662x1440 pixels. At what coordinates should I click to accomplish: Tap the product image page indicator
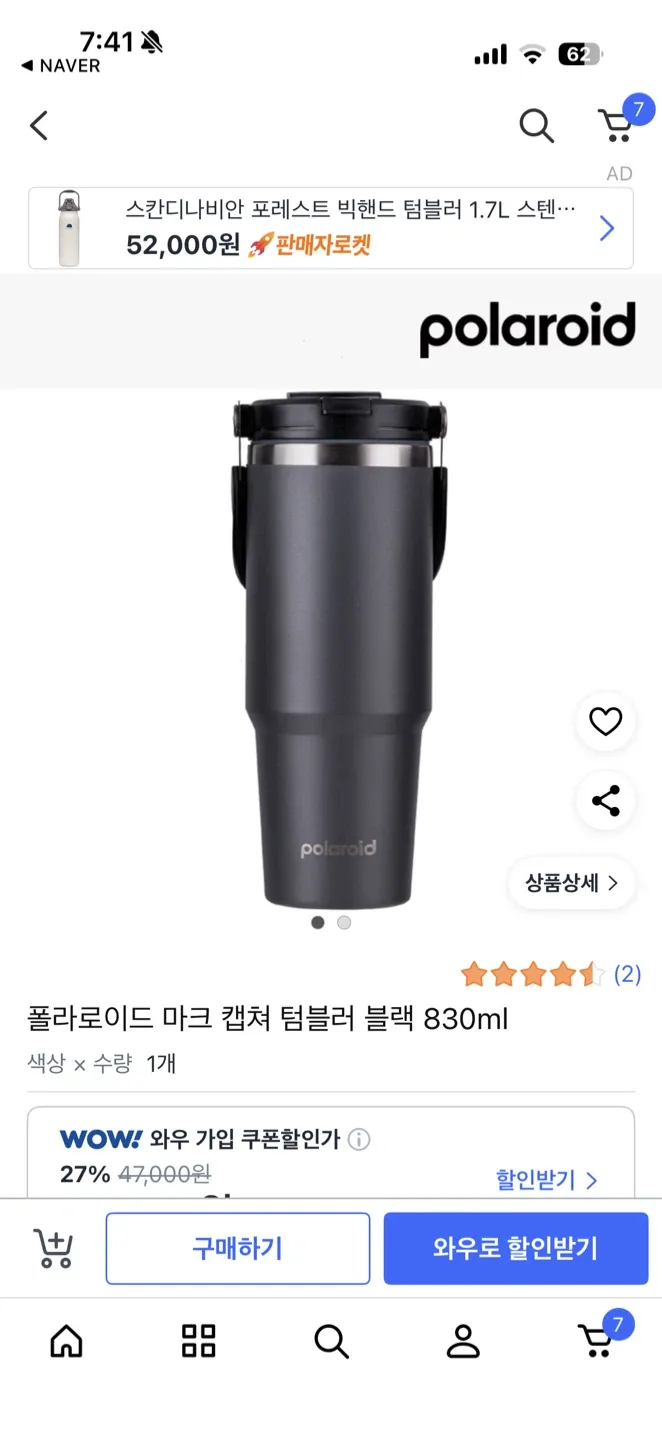pyautogui.click(x=331, y=923)
